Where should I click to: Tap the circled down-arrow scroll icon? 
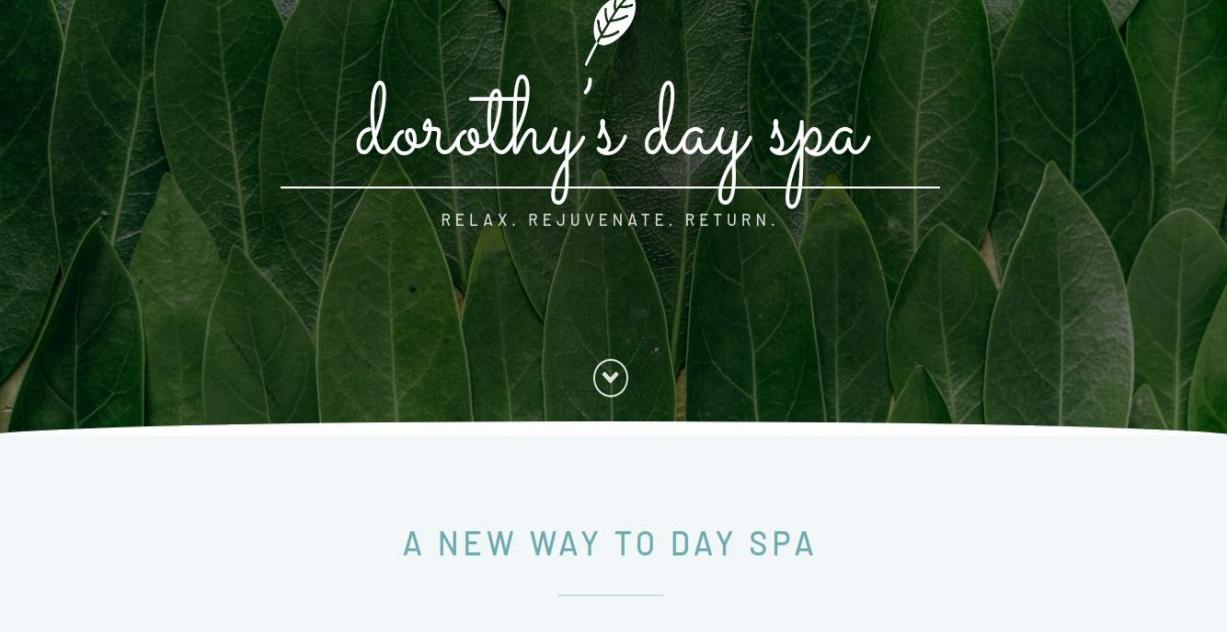tap(610, 378)
